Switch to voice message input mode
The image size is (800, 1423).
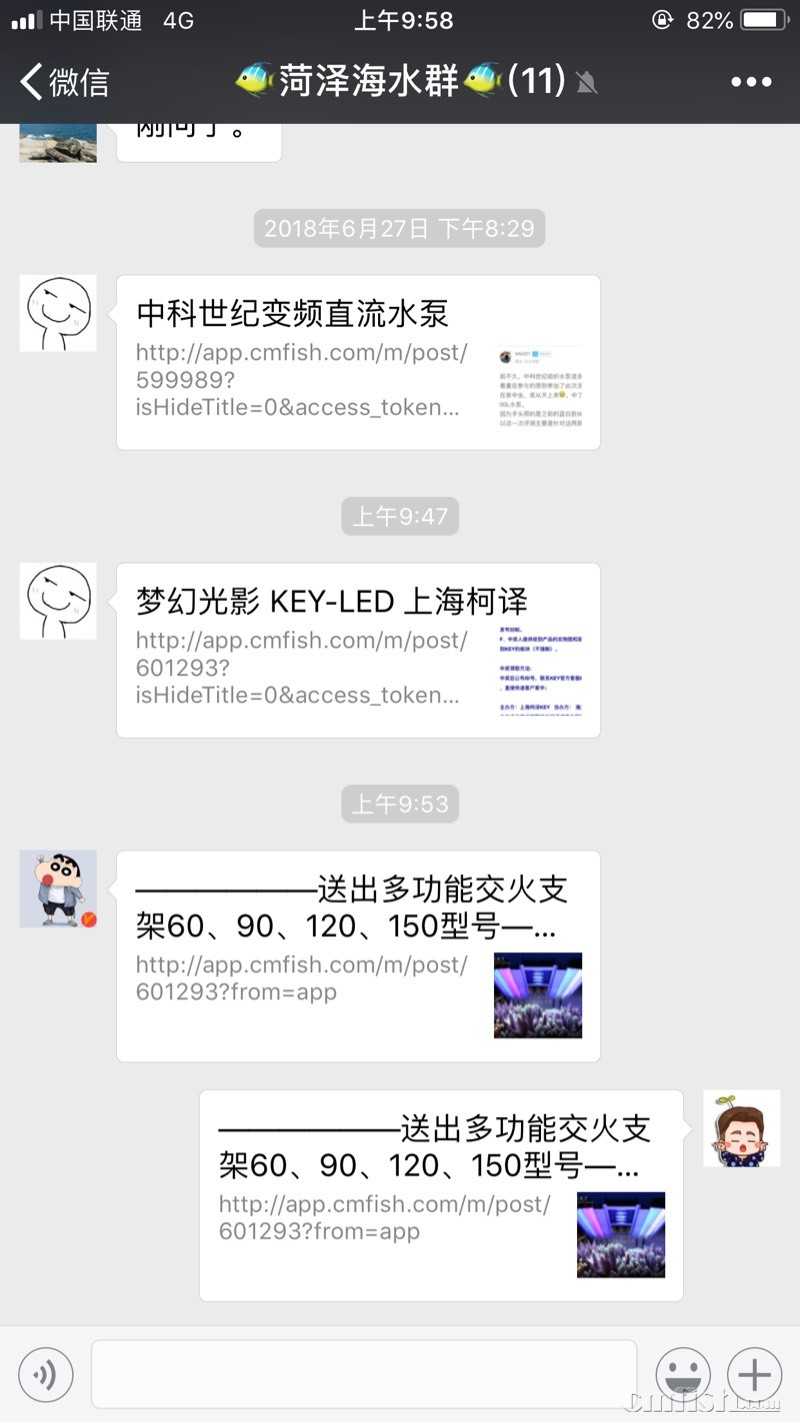pyautogui.click(x=45, y=1374)
